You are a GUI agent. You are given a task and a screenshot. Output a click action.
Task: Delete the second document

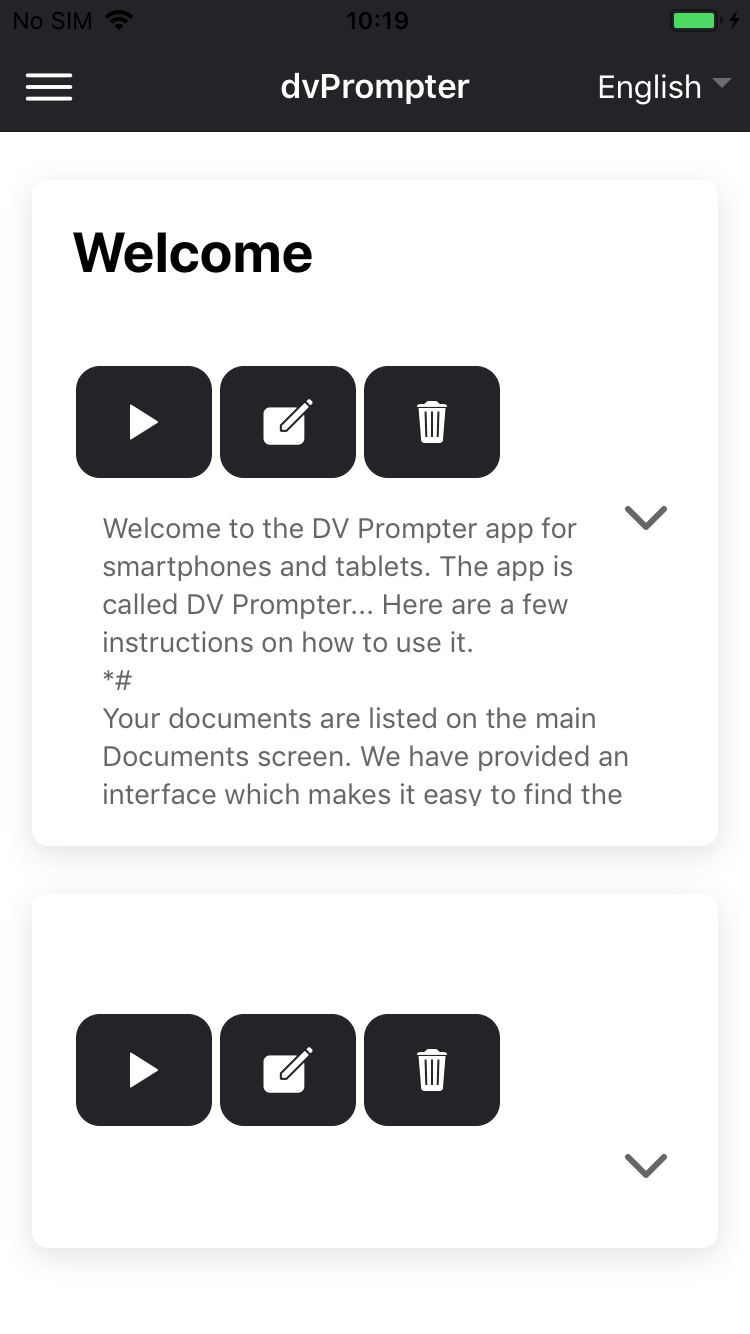tap(431, 1069)
